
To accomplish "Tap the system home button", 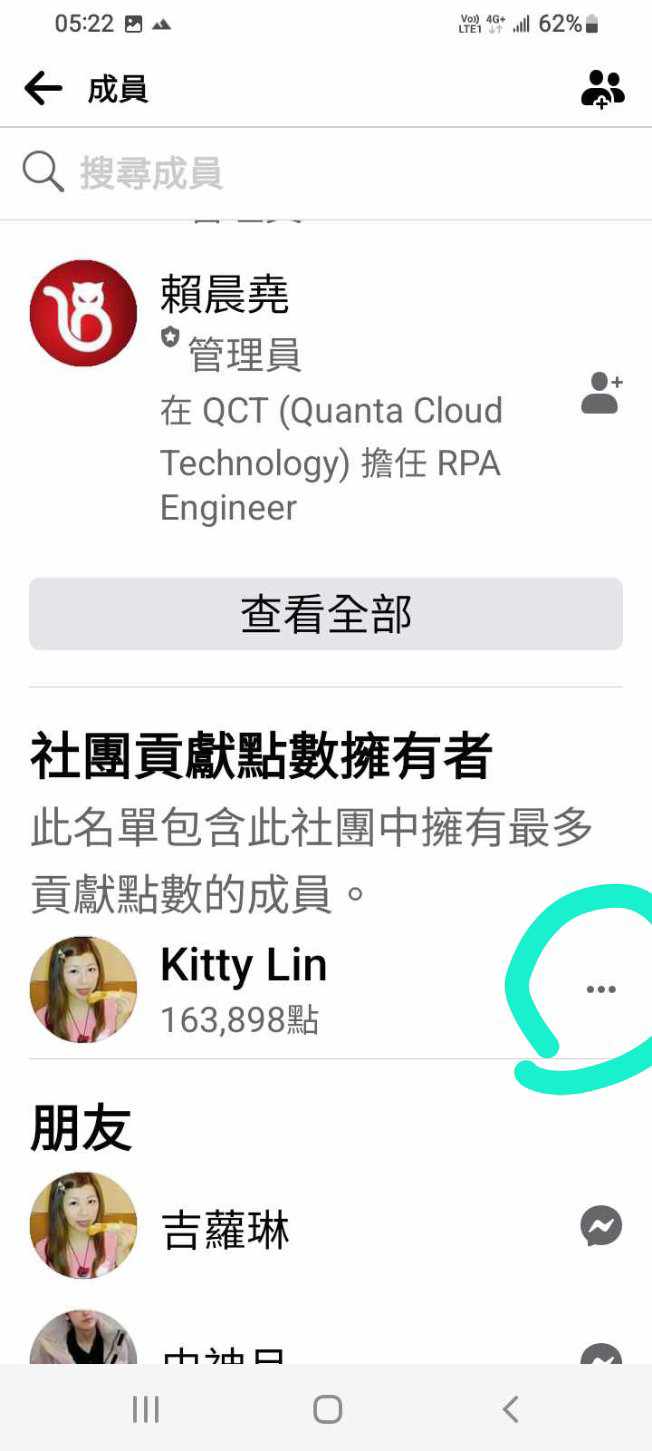I will tap(327, 1410).
